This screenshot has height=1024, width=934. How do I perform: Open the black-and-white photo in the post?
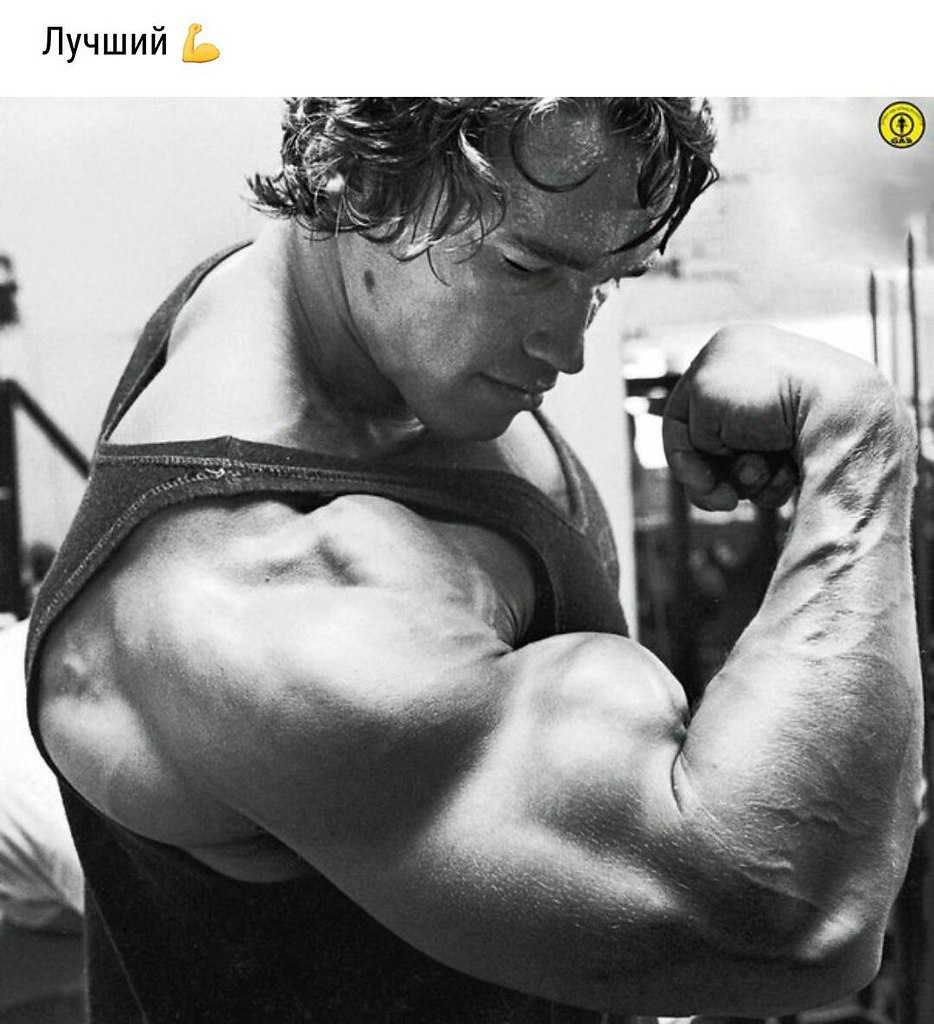coord(467,560)
